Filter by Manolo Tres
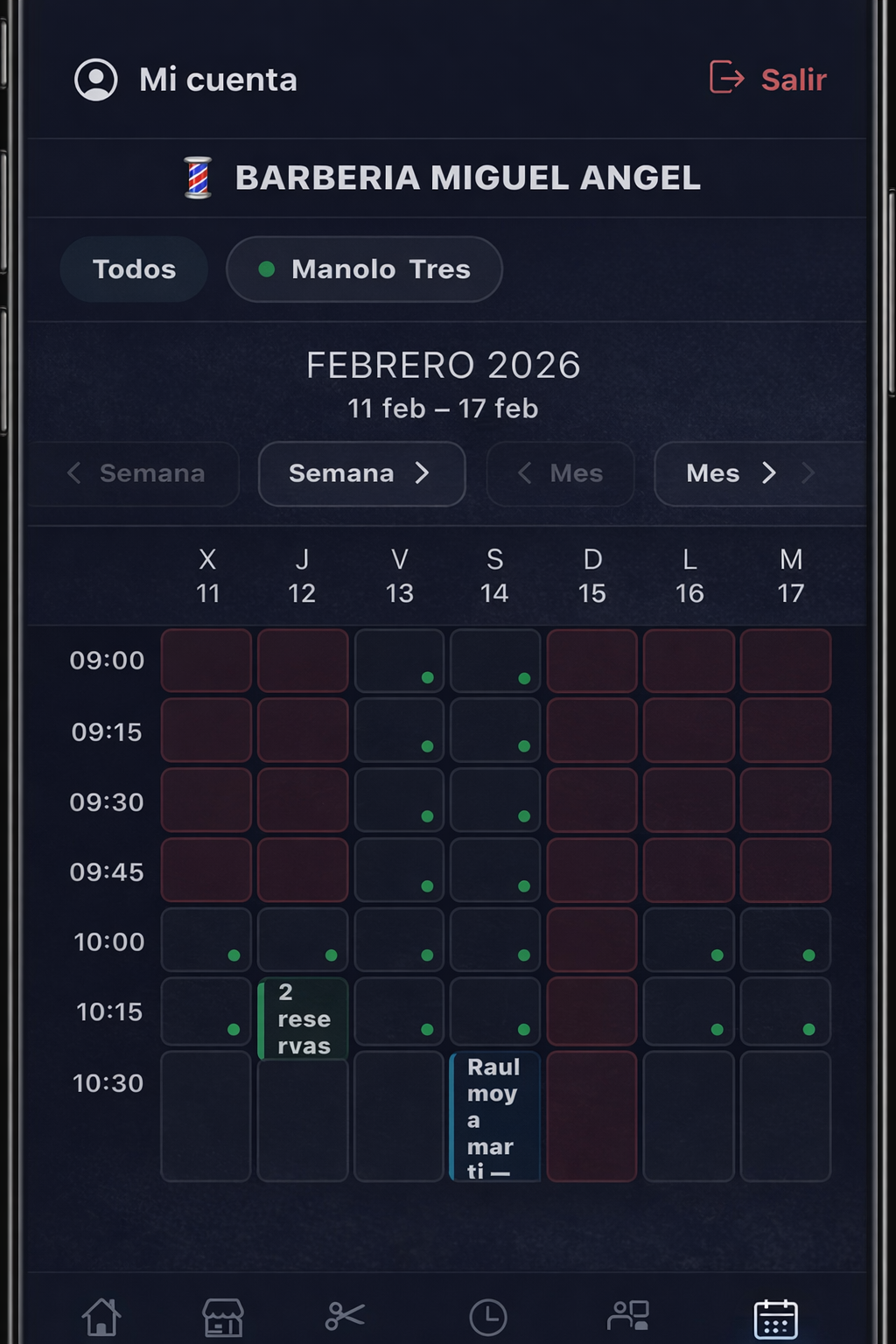 (x=364, y=269)
